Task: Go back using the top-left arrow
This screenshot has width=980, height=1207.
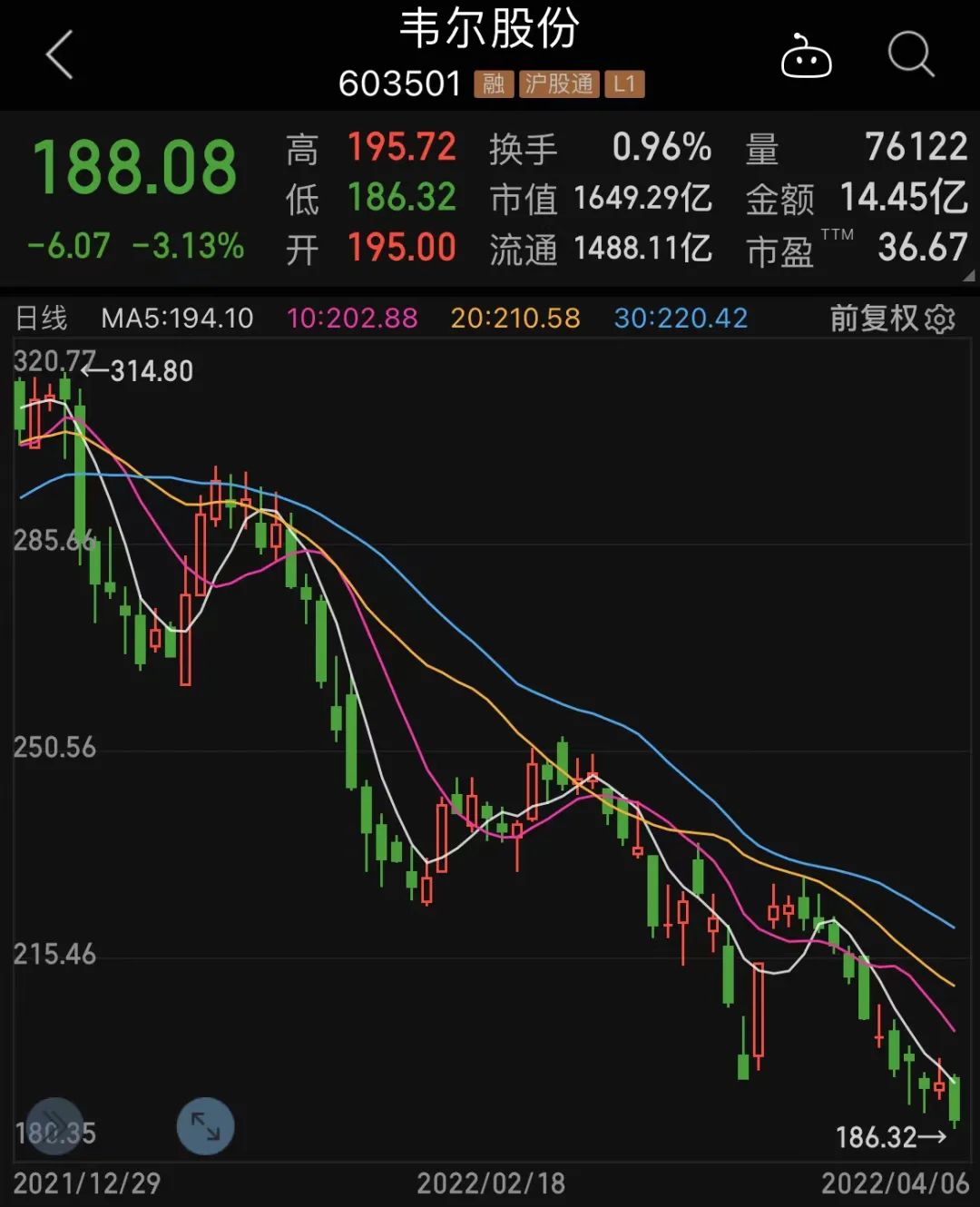Action: pyautogui.click(x=60, y=55)
